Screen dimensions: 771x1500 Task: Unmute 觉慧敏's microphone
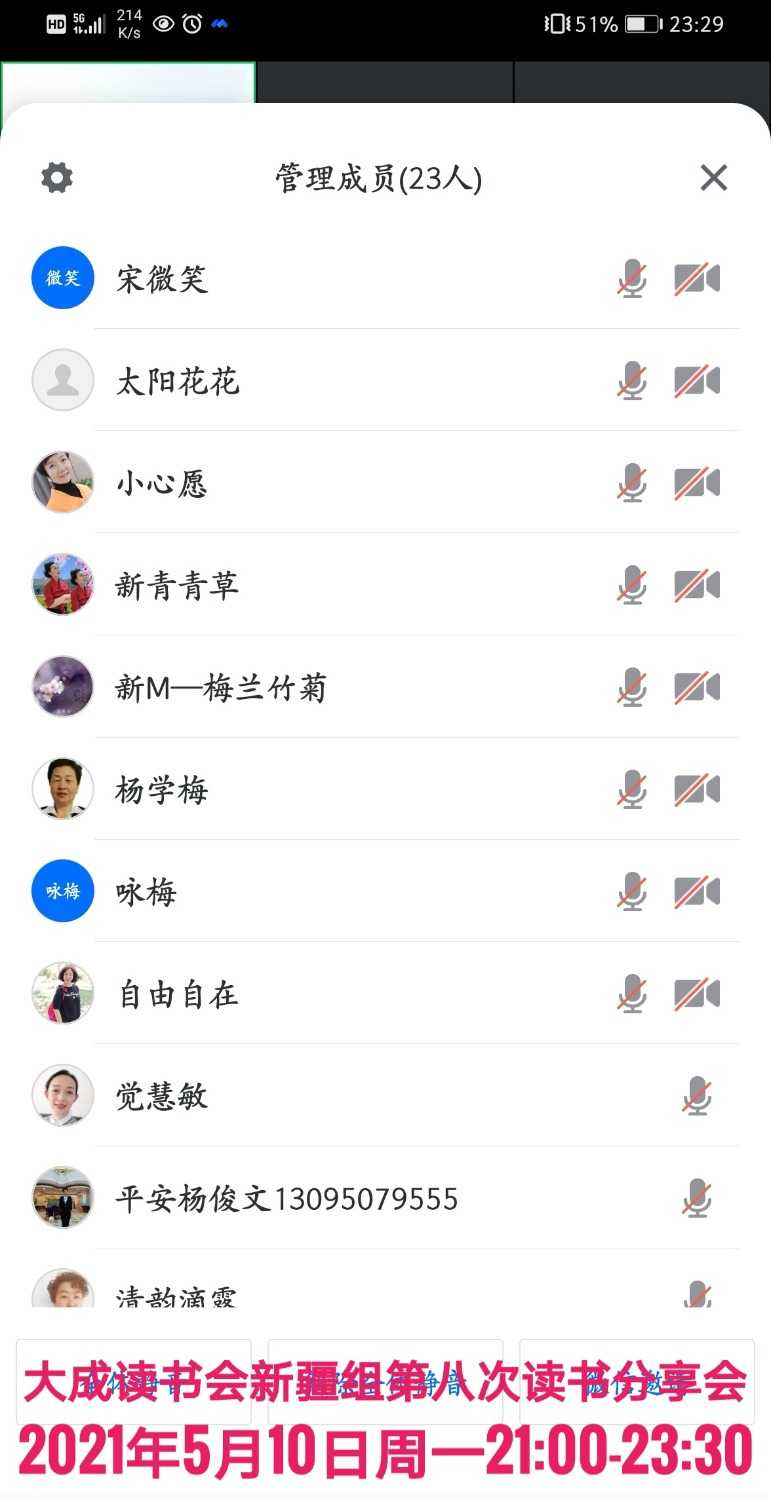(697, 1095)
